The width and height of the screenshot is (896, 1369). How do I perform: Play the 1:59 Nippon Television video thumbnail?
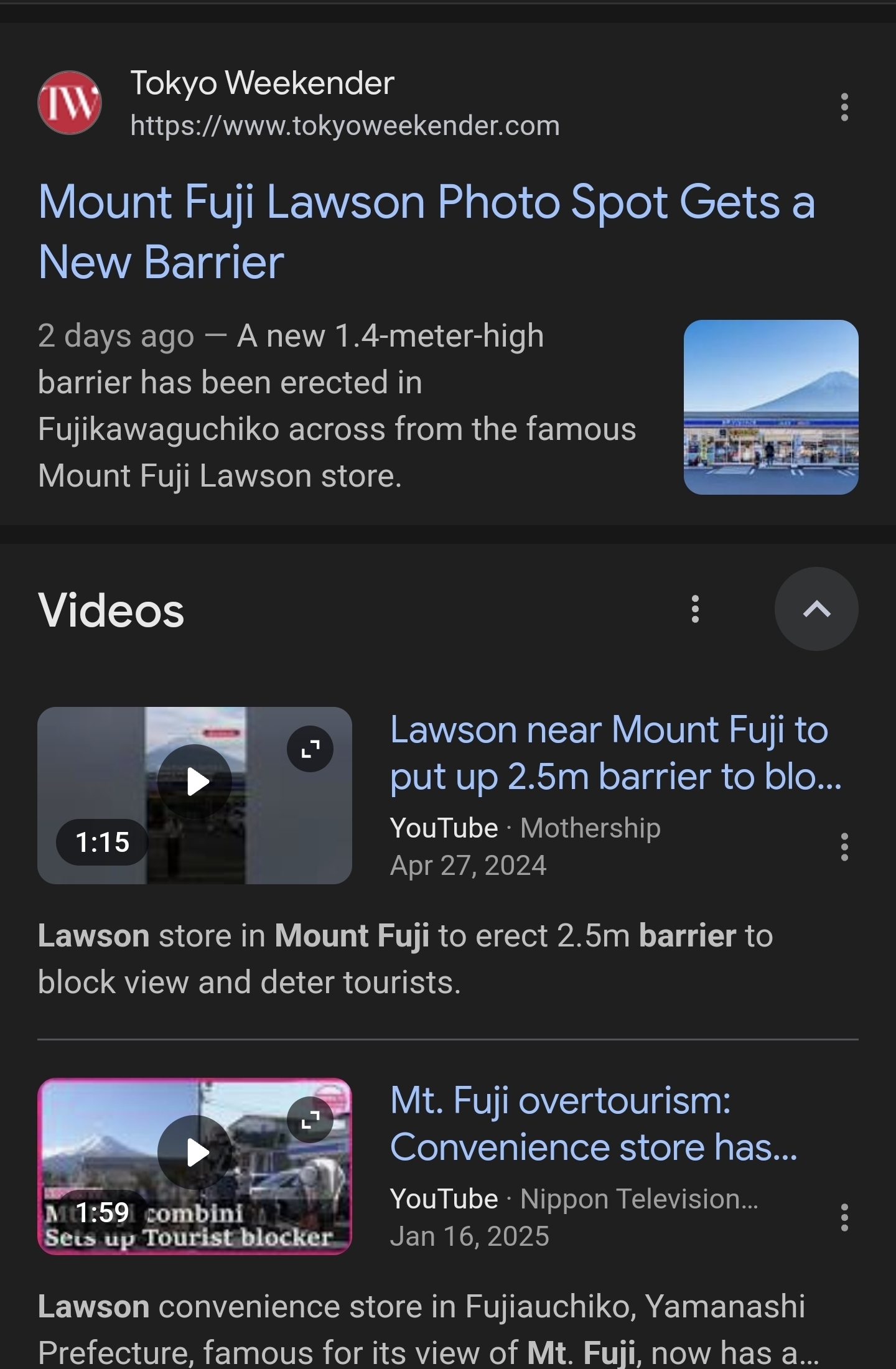(x=195, y=1152)
